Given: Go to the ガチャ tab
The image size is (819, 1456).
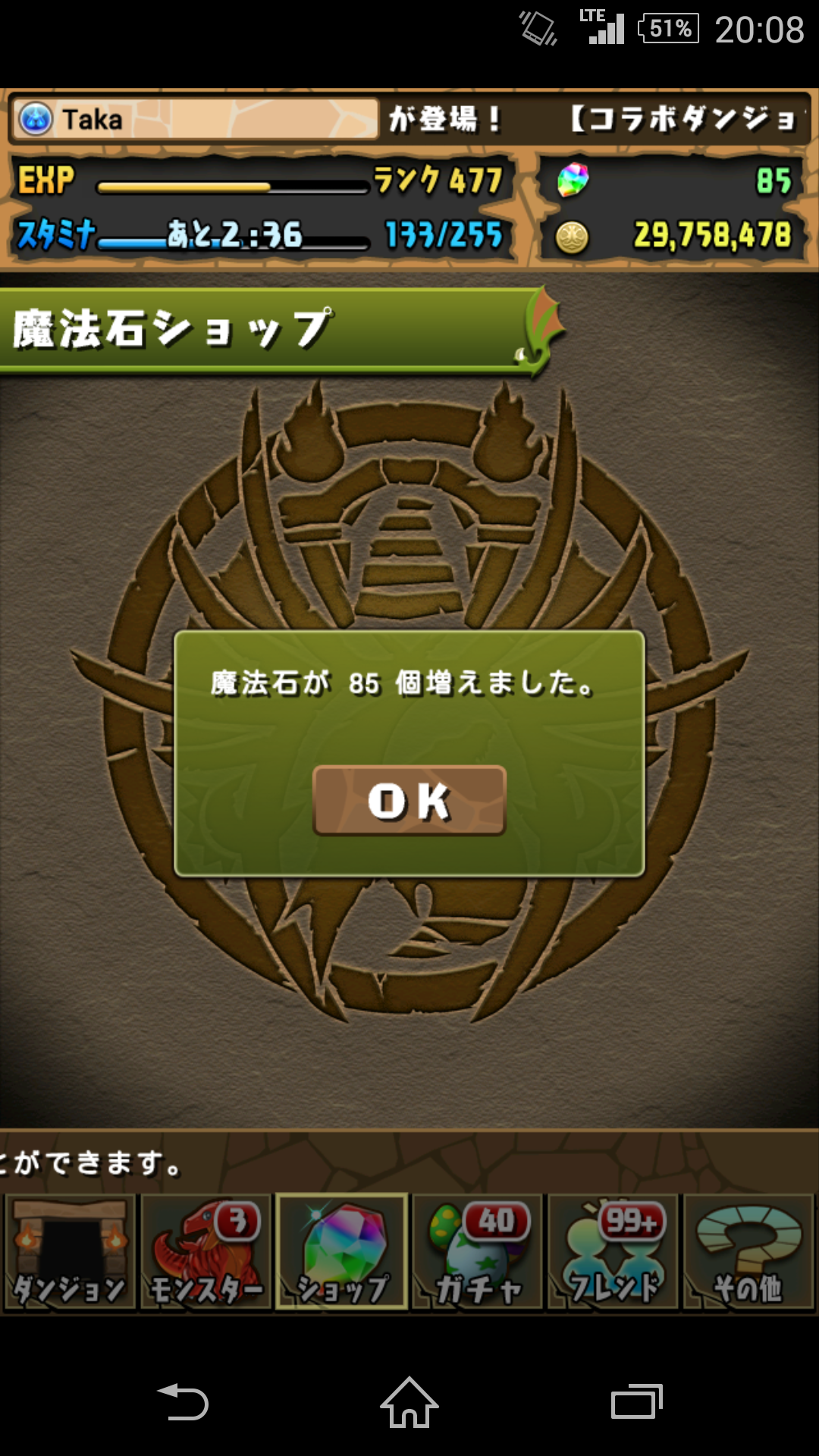Looking at the screenshot, I should (478, 1252).
